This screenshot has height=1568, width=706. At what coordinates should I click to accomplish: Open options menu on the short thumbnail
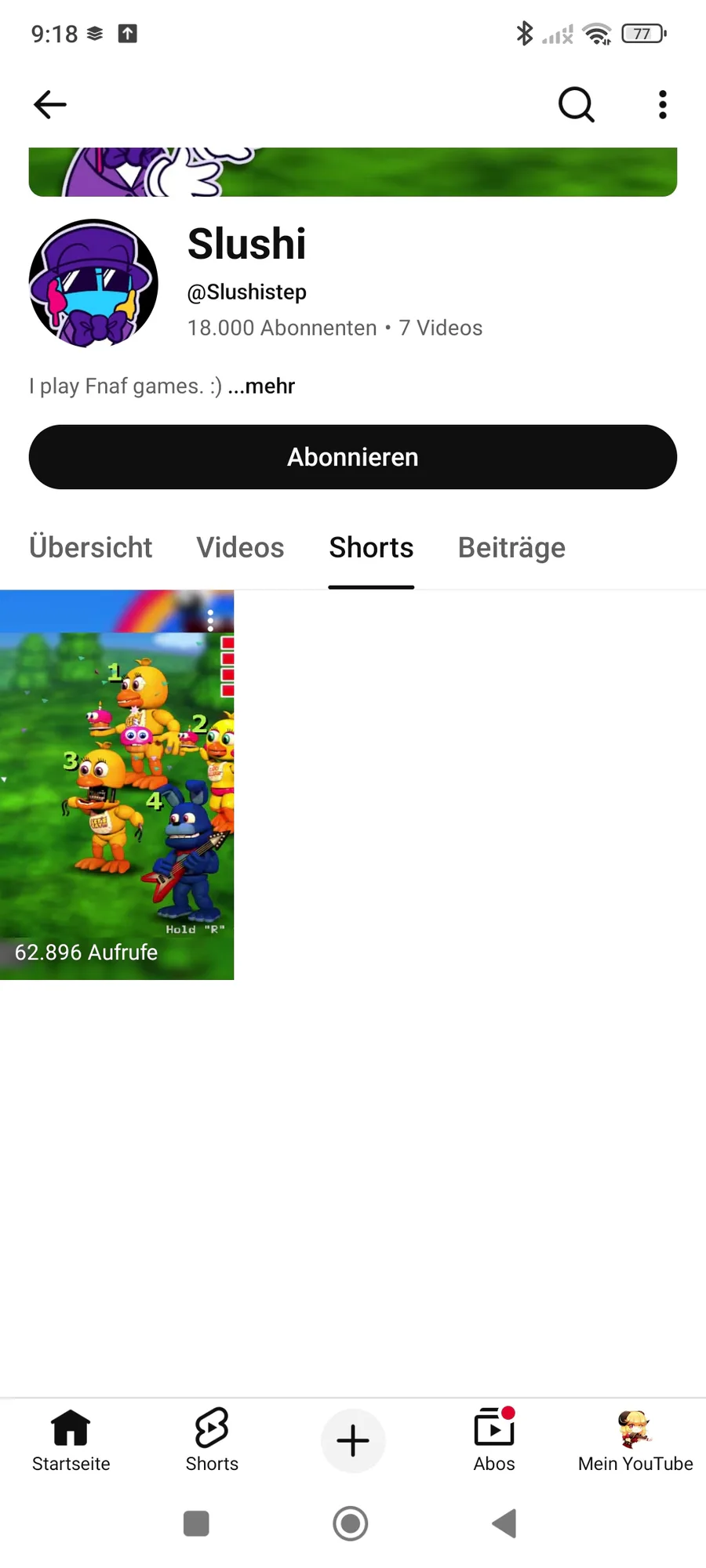[210, 620]
